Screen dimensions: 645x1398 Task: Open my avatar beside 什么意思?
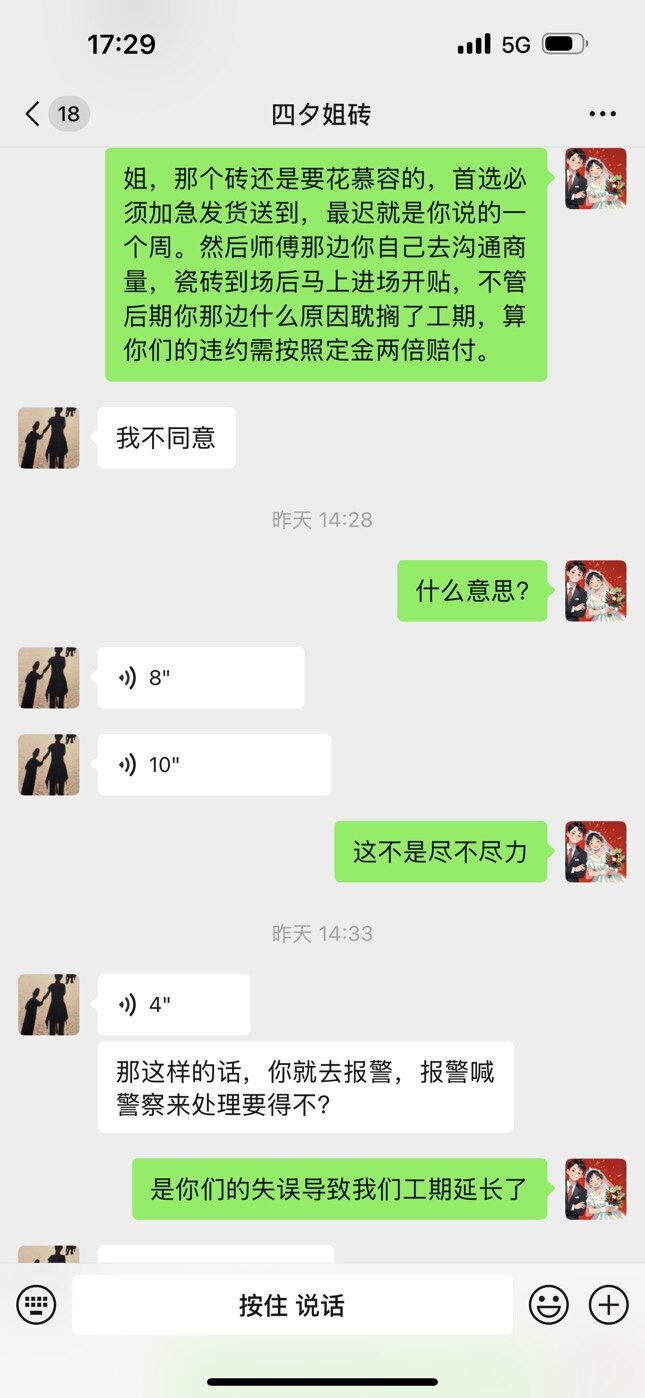pos(596,591)
